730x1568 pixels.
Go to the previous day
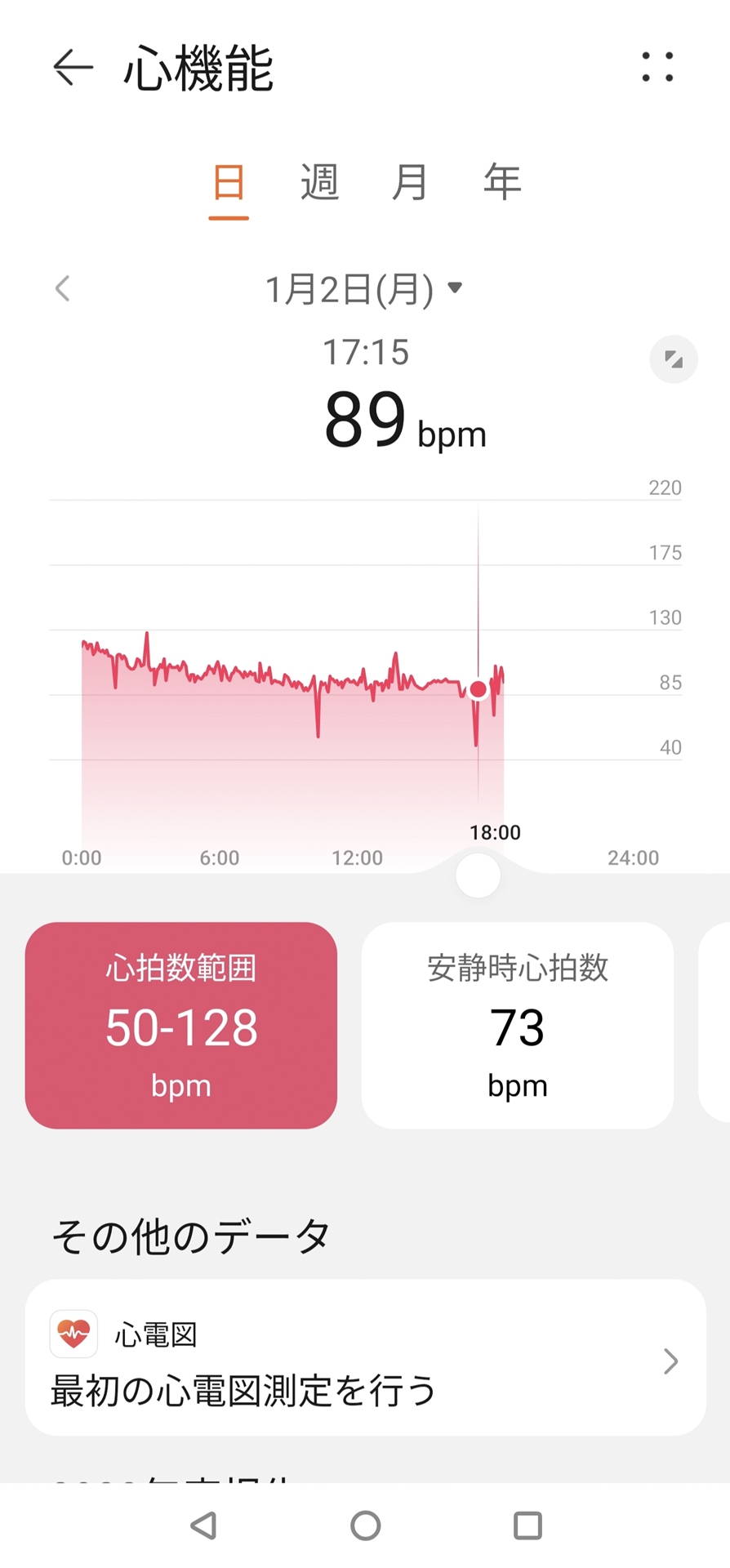(x=63, y=288)
